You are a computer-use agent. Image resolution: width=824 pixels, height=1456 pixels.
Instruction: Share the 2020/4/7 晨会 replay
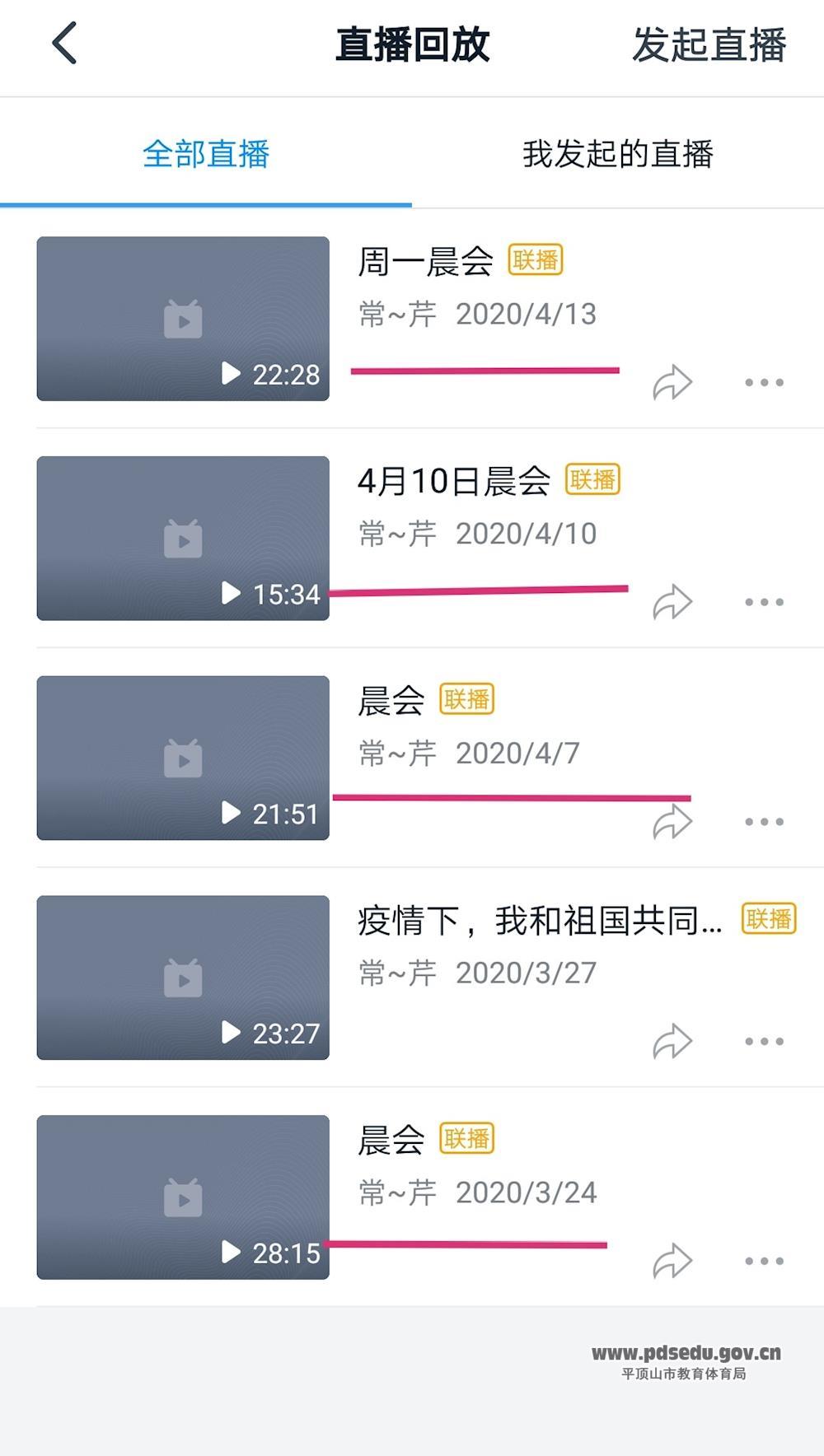[672, 822]
